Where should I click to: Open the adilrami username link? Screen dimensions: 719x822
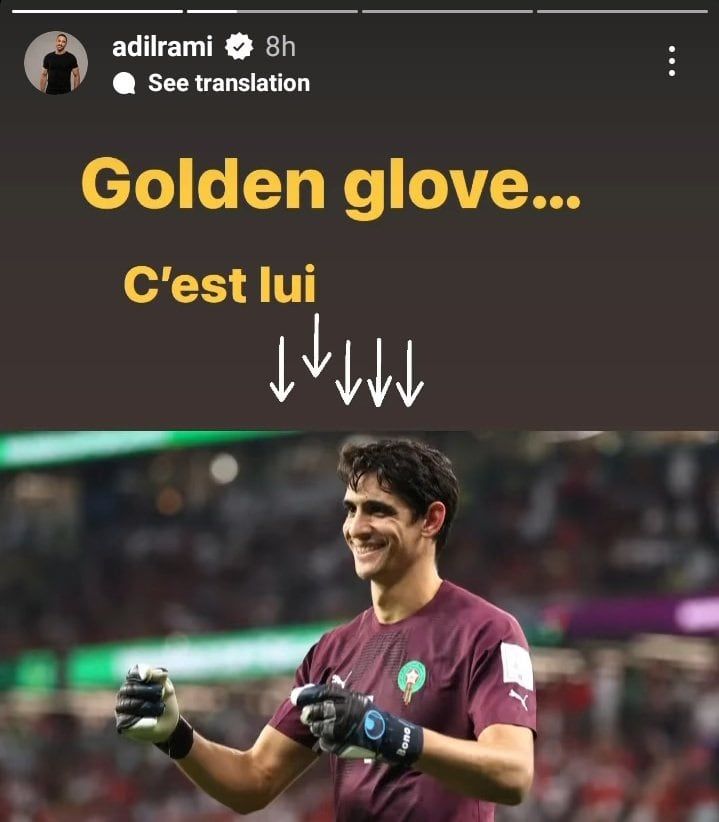click(x=162, y=46)
